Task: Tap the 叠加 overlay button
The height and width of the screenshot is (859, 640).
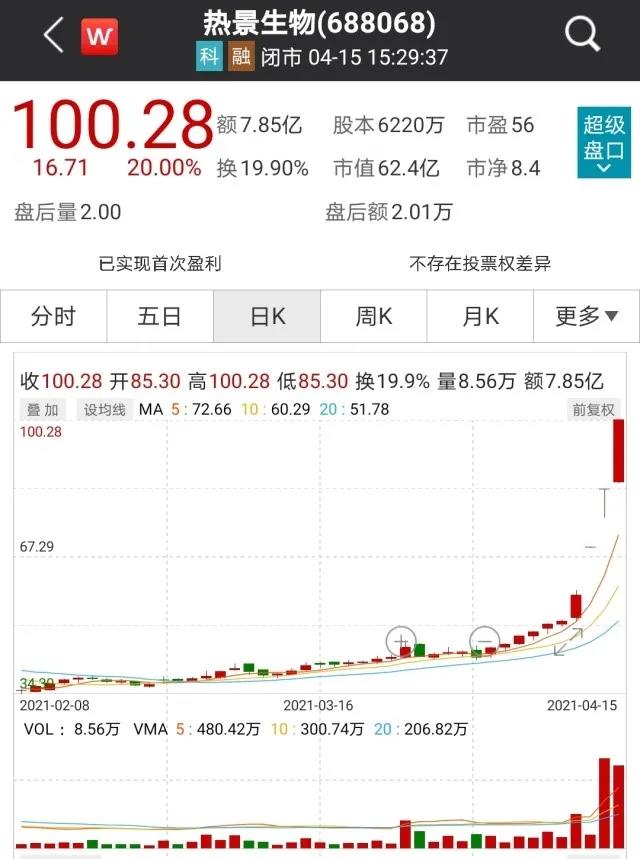Action: click(42, 409)
